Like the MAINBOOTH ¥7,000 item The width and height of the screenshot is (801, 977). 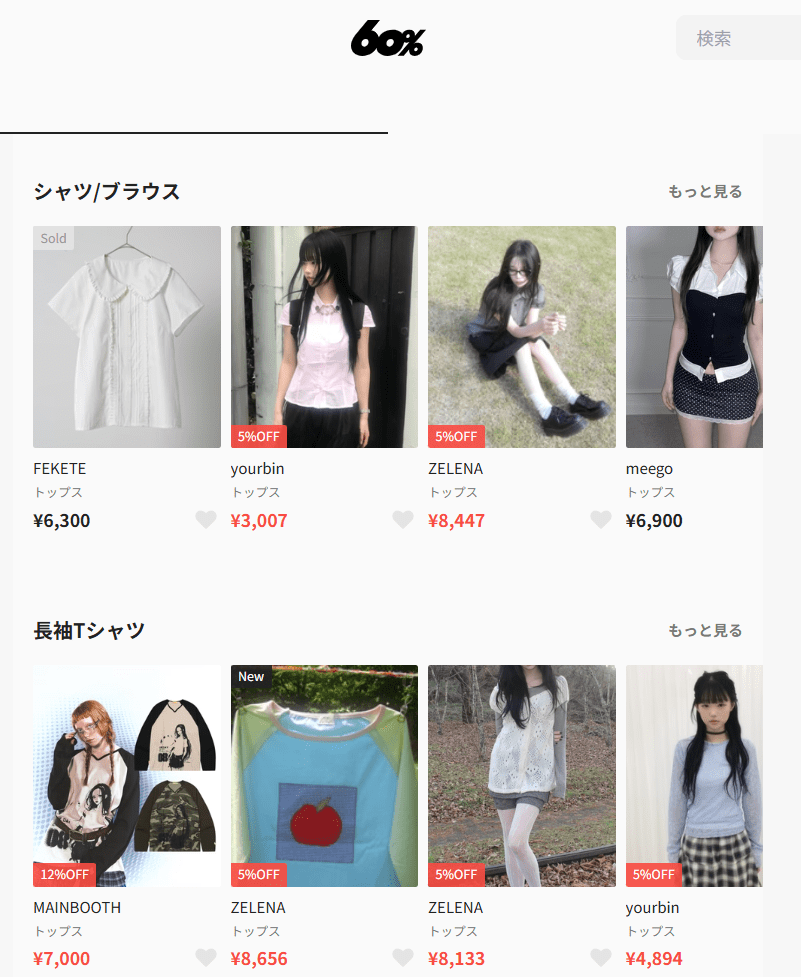tap(206, 958)
